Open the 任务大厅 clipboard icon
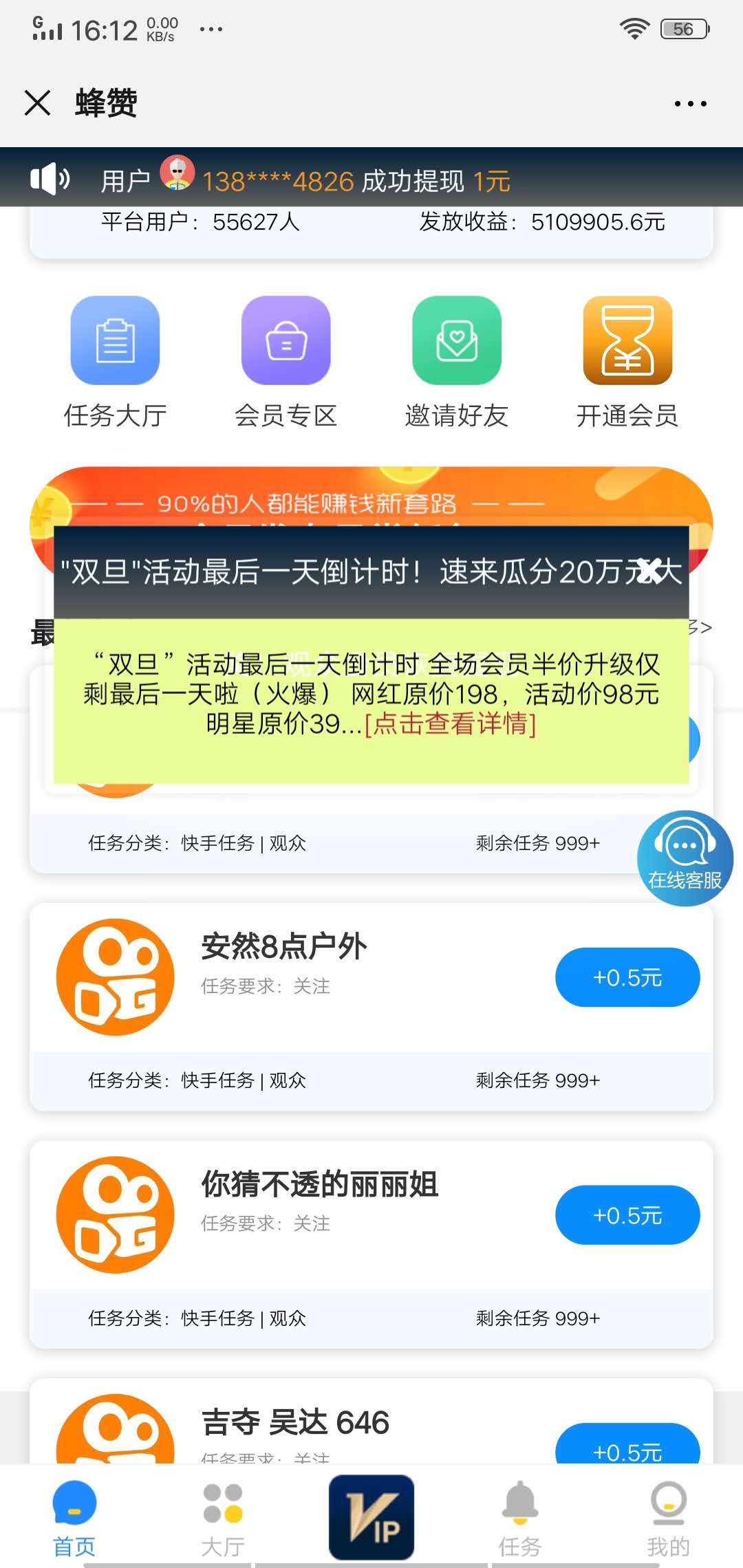This screenshot has height=1568, width=743. [x=114, y=342]
